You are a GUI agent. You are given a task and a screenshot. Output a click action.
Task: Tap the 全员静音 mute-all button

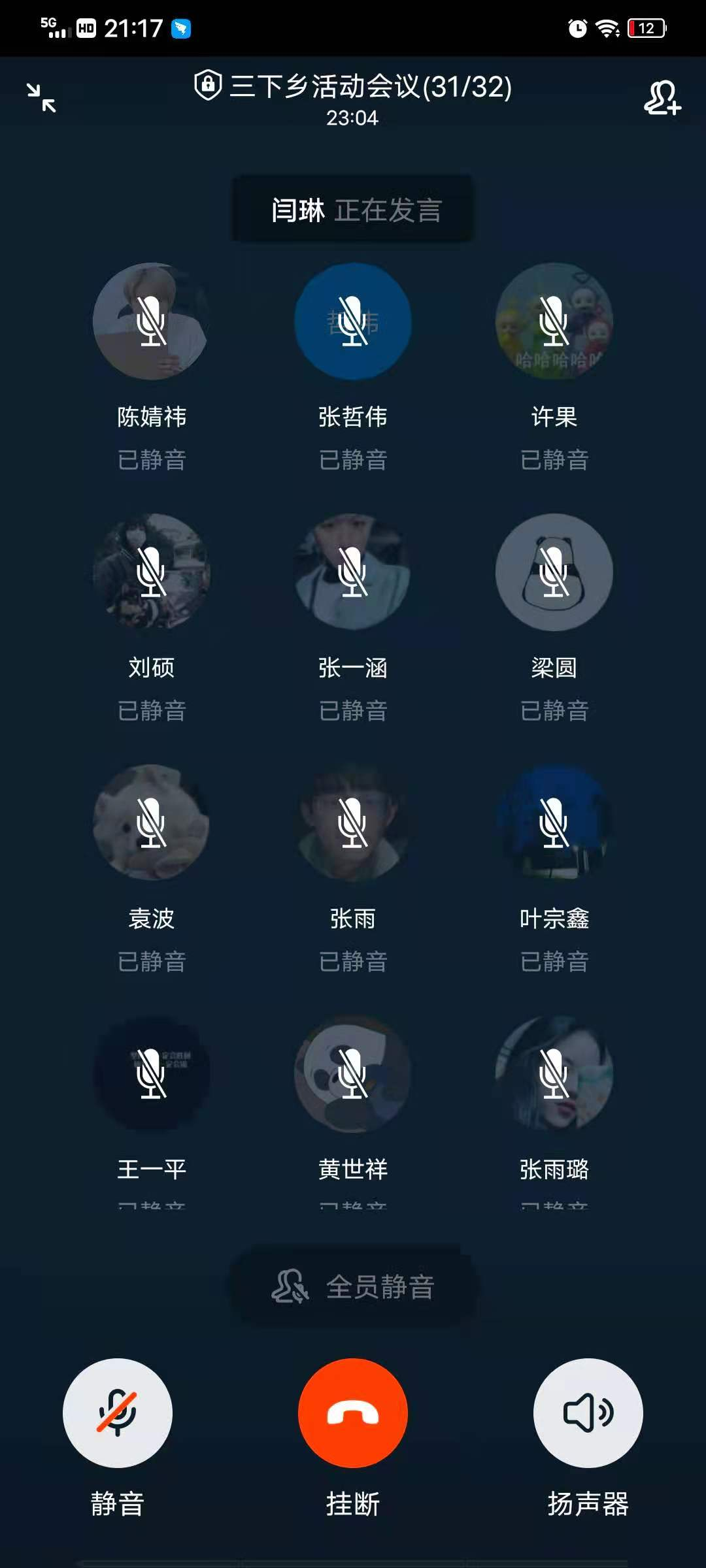coord(353,1287)
